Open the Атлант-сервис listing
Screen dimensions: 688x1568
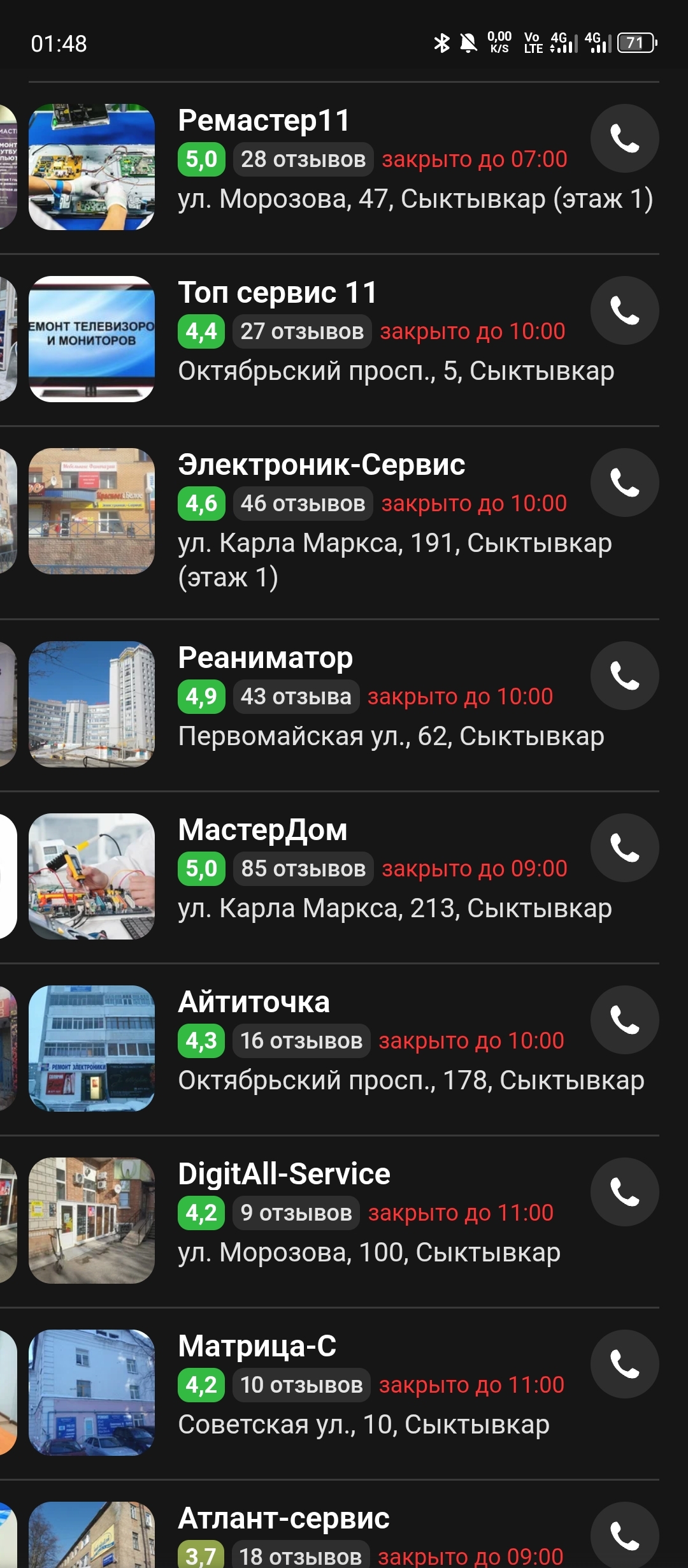(283, 1518)
